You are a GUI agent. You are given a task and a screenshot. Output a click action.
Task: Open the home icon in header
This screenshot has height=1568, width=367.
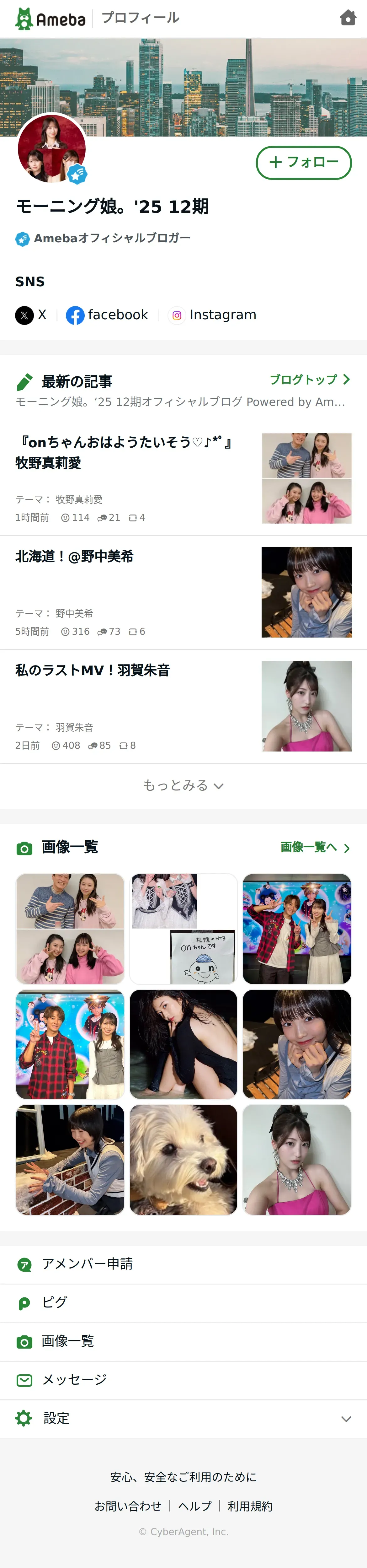click(x=348, y=18)
